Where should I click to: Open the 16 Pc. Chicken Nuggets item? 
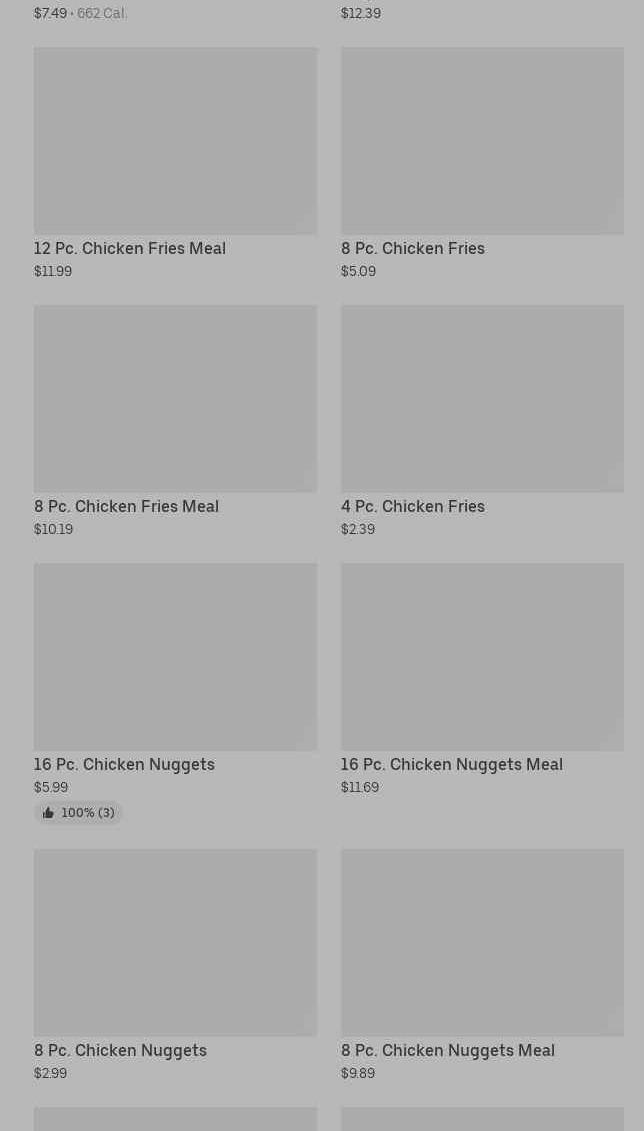click(x=175, y=693)
